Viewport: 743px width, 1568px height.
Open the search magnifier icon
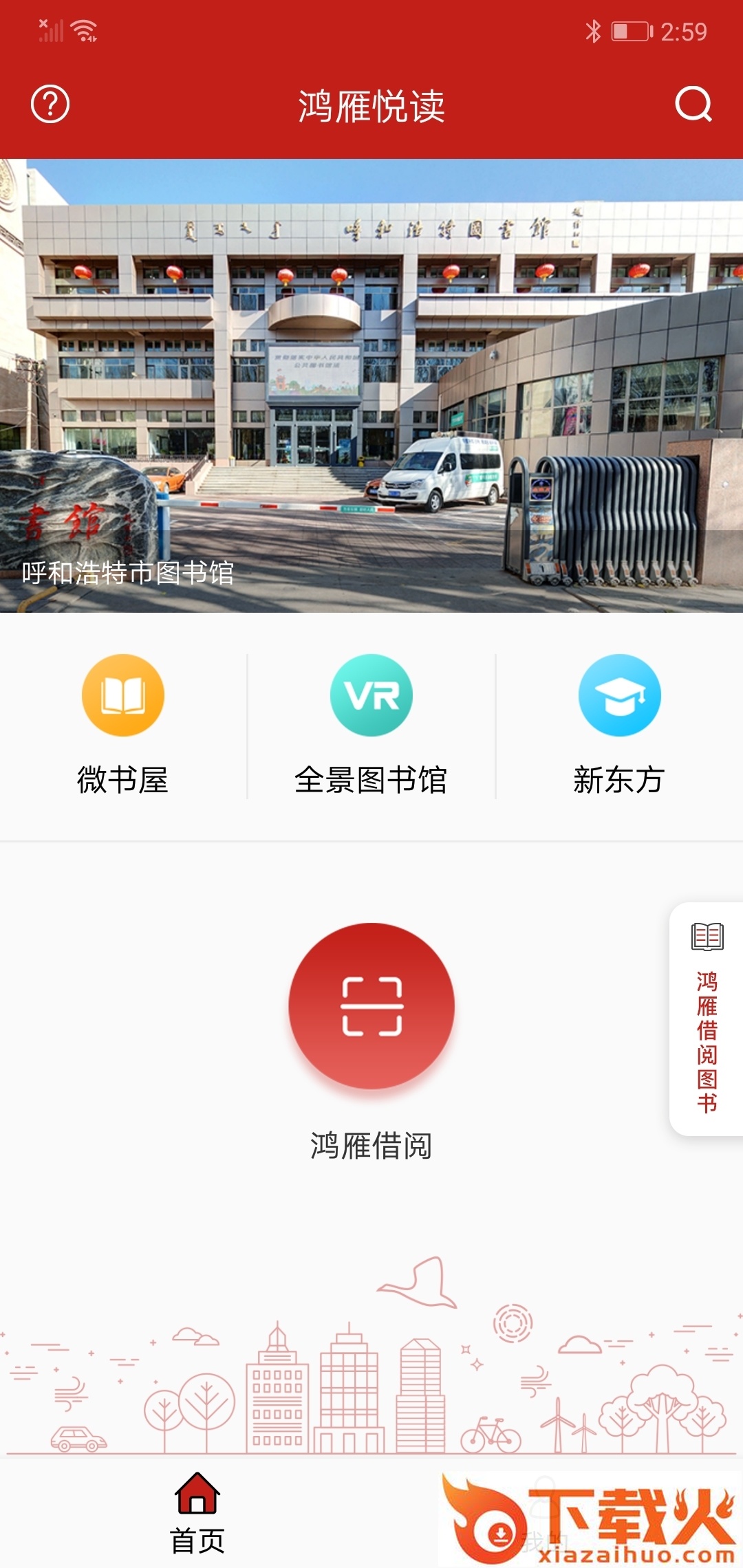tap(693, 105)
